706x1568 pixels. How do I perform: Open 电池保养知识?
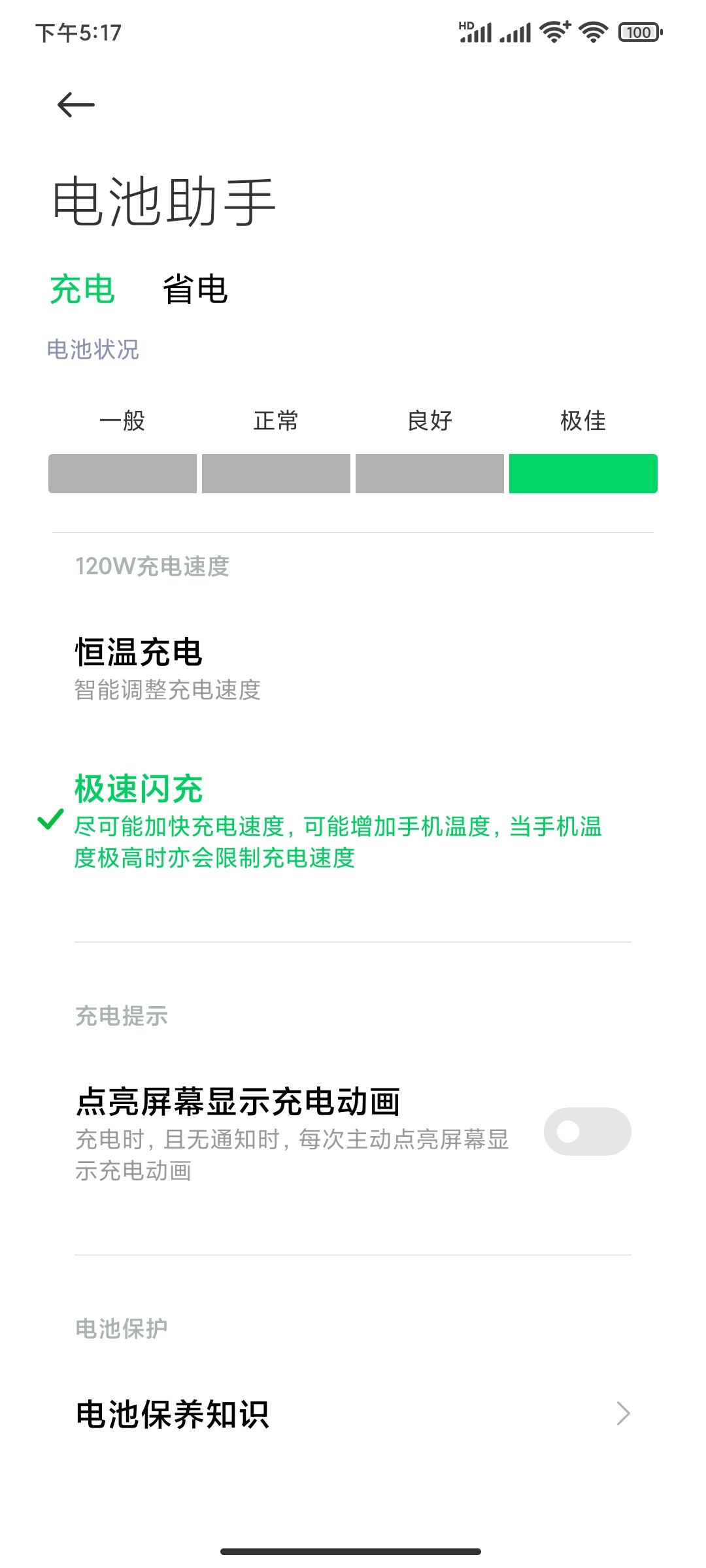(353, 1414)
